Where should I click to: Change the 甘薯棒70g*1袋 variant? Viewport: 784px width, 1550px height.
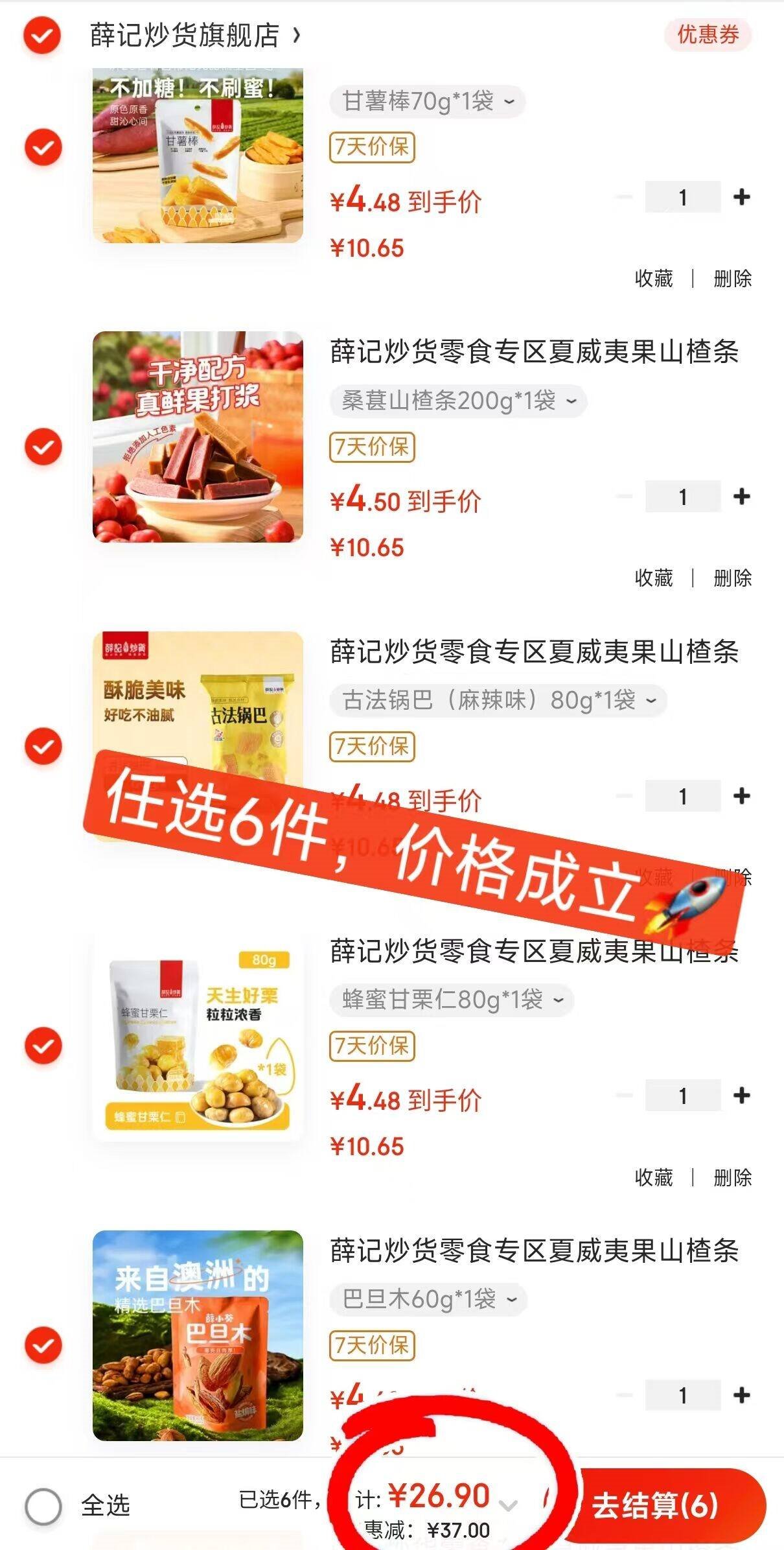[x=428, y=102]
